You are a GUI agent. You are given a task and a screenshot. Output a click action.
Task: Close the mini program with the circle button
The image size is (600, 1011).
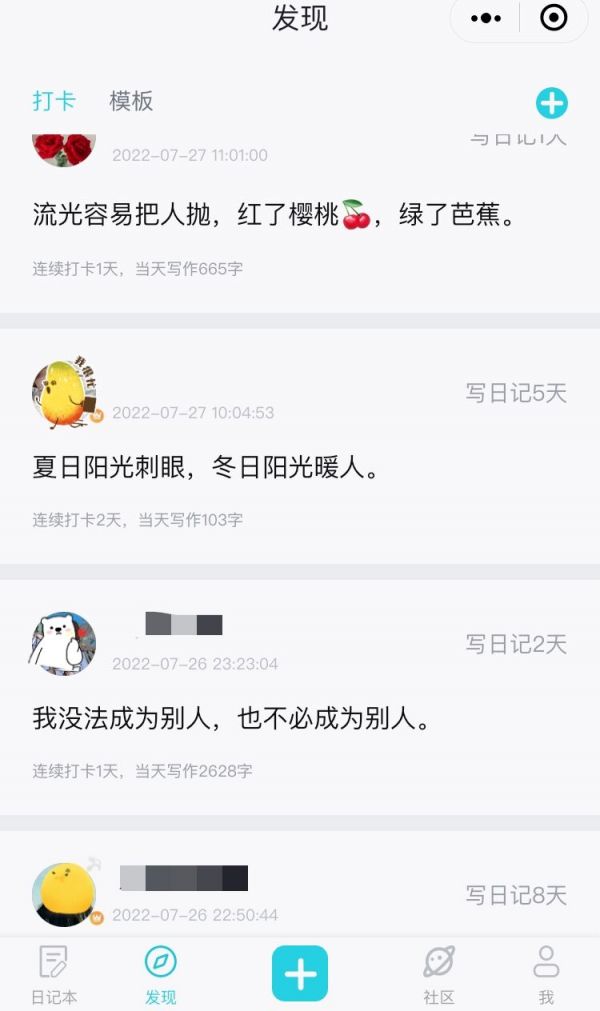click(554, 18)
